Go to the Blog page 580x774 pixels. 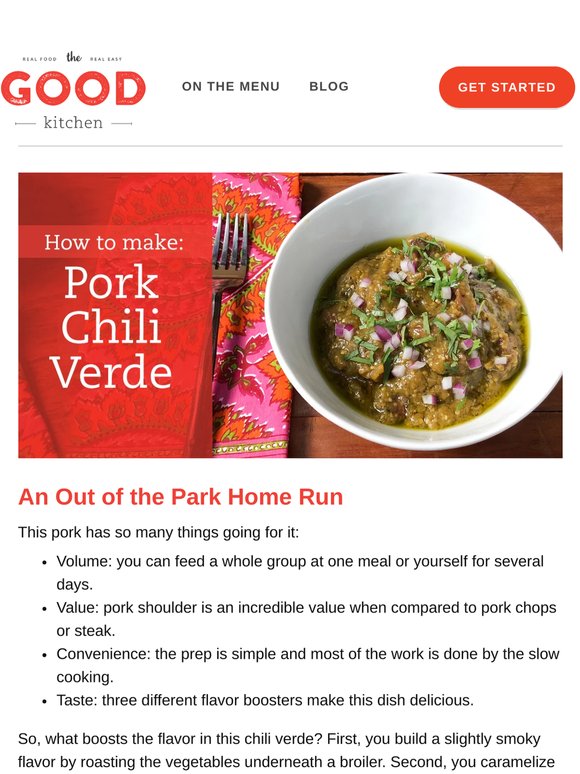tap(329, 86)
